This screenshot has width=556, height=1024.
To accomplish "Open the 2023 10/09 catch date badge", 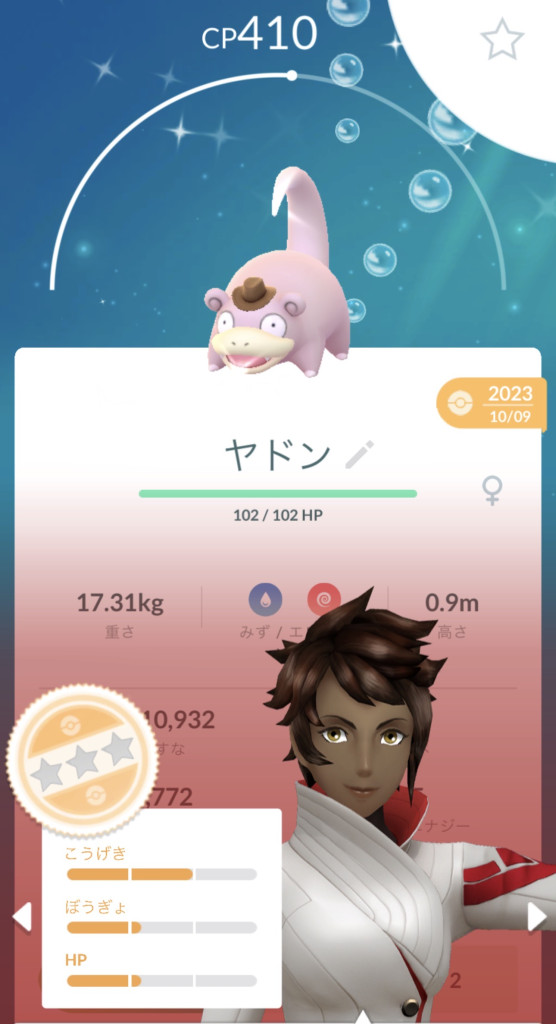I will tap(492, 404).
